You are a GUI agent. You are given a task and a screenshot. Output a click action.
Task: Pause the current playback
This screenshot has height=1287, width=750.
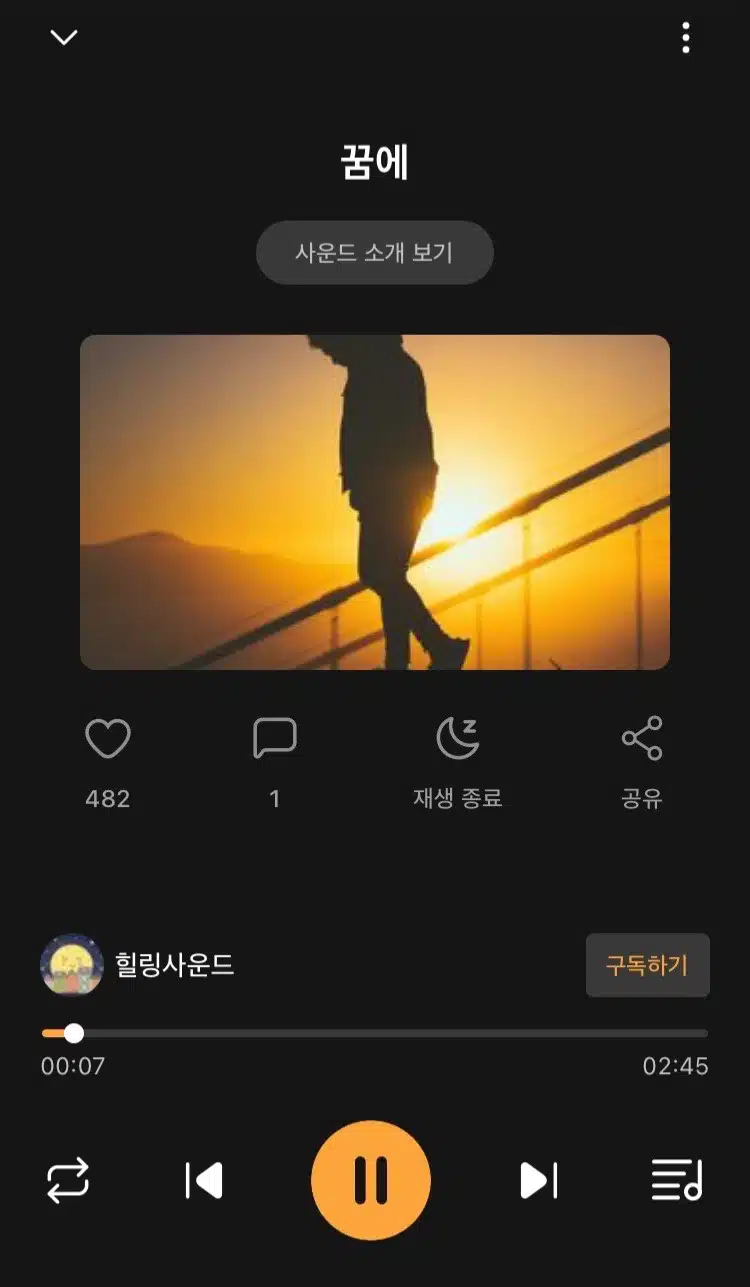(371, 1181)
